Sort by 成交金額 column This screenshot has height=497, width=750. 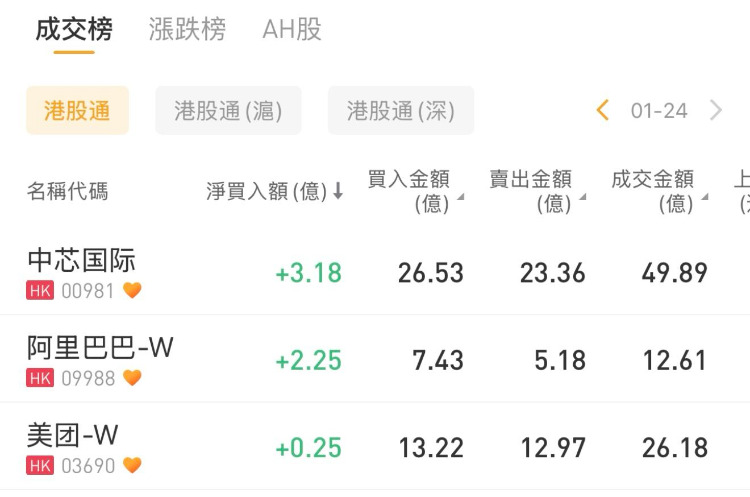(657, 191)
